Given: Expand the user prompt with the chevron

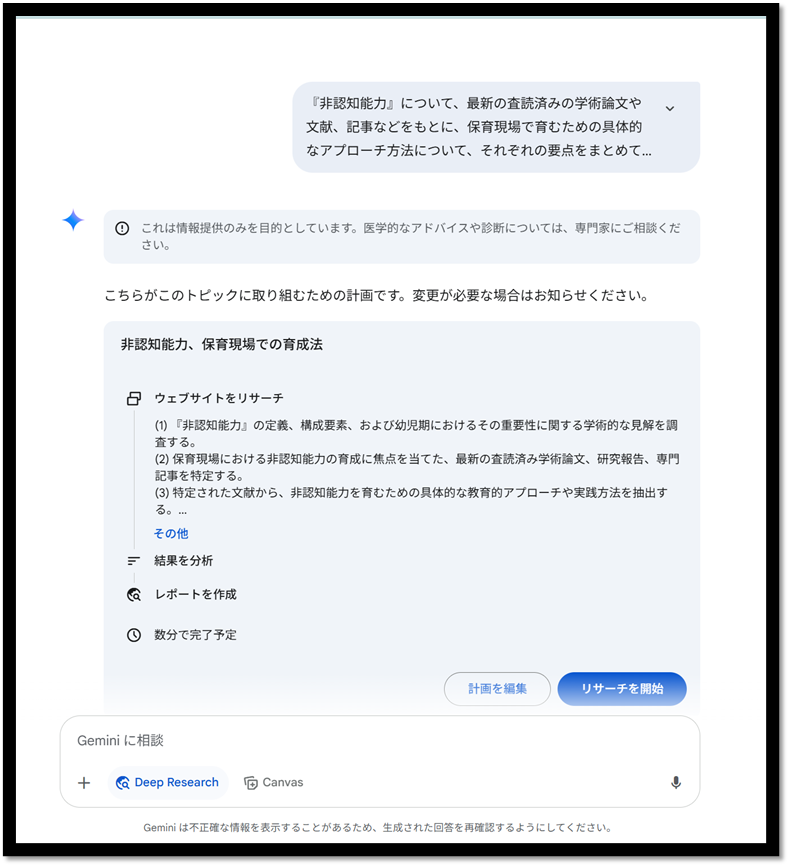Looking at the screenshot, I should point(670,108).
